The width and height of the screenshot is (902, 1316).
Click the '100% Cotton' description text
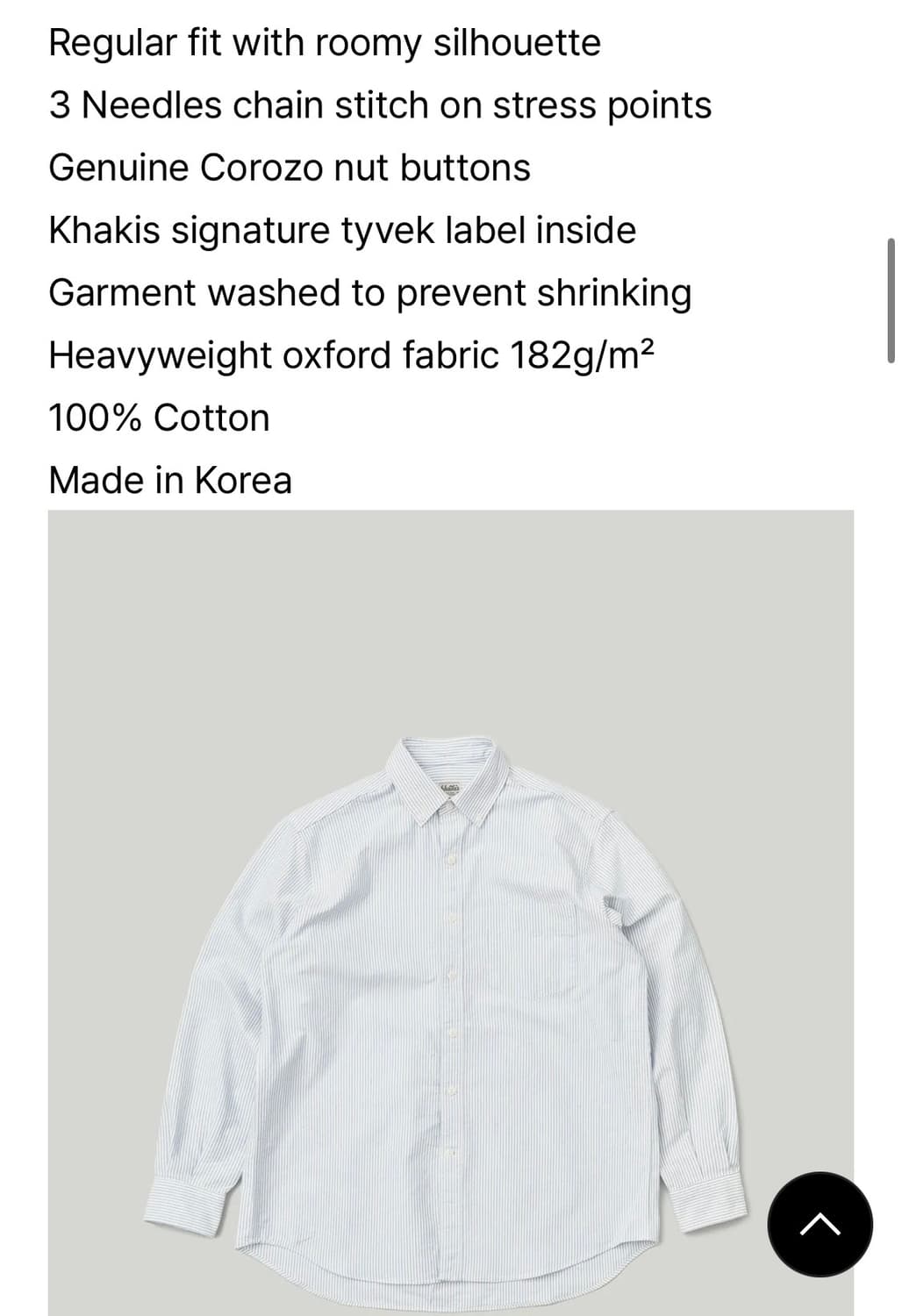[x=159, y=417]
